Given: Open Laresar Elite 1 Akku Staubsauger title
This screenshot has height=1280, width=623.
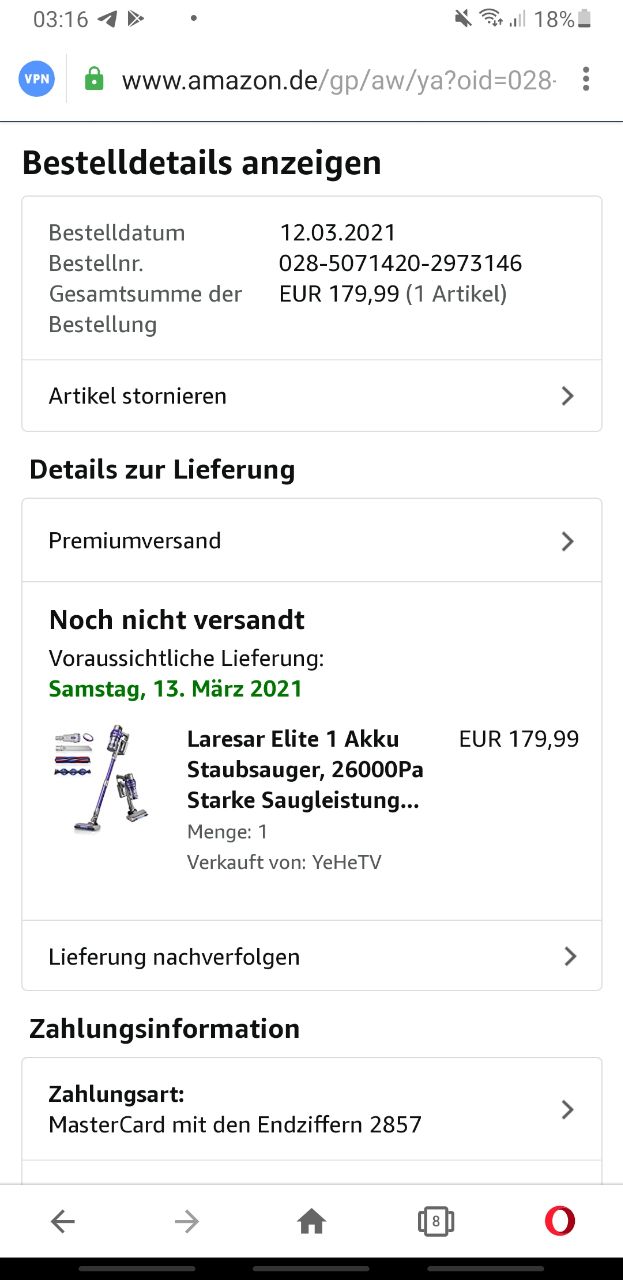Looking at the screenshot, I should click(x=305, y=770).
